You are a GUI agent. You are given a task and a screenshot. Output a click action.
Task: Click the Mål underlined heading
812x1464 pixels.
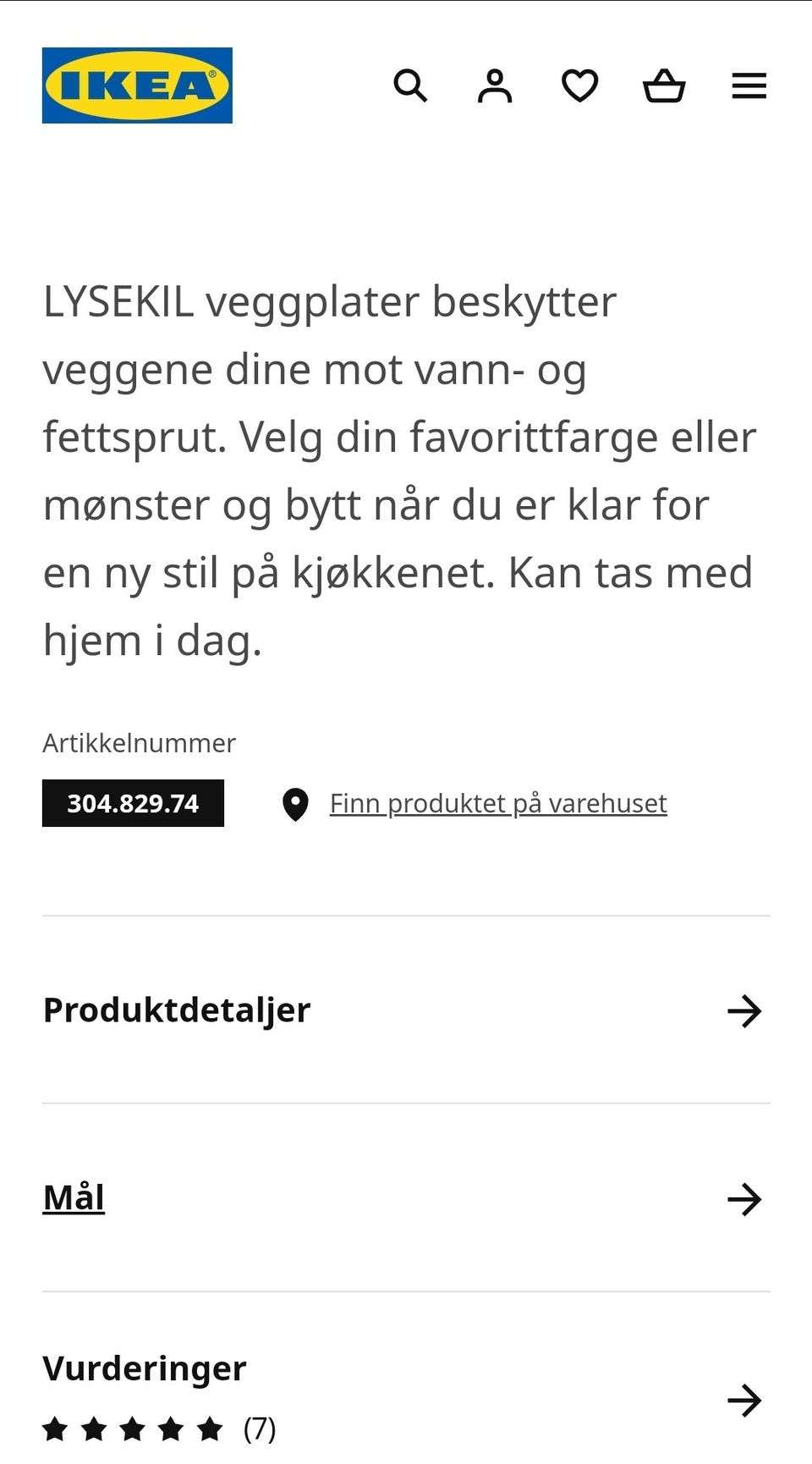73,1197
